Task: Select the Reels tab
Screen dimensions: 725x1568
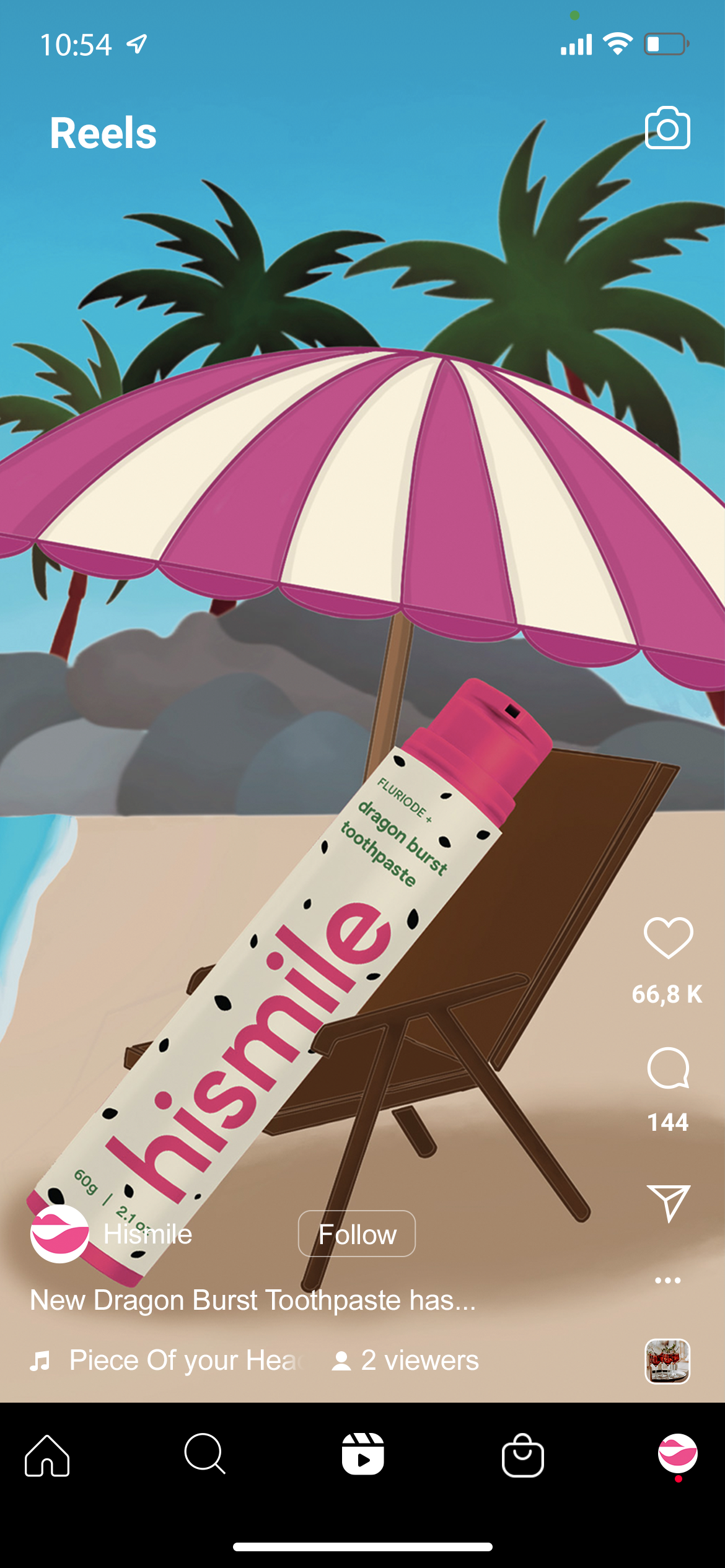Action: click(x=362, y=1454)
